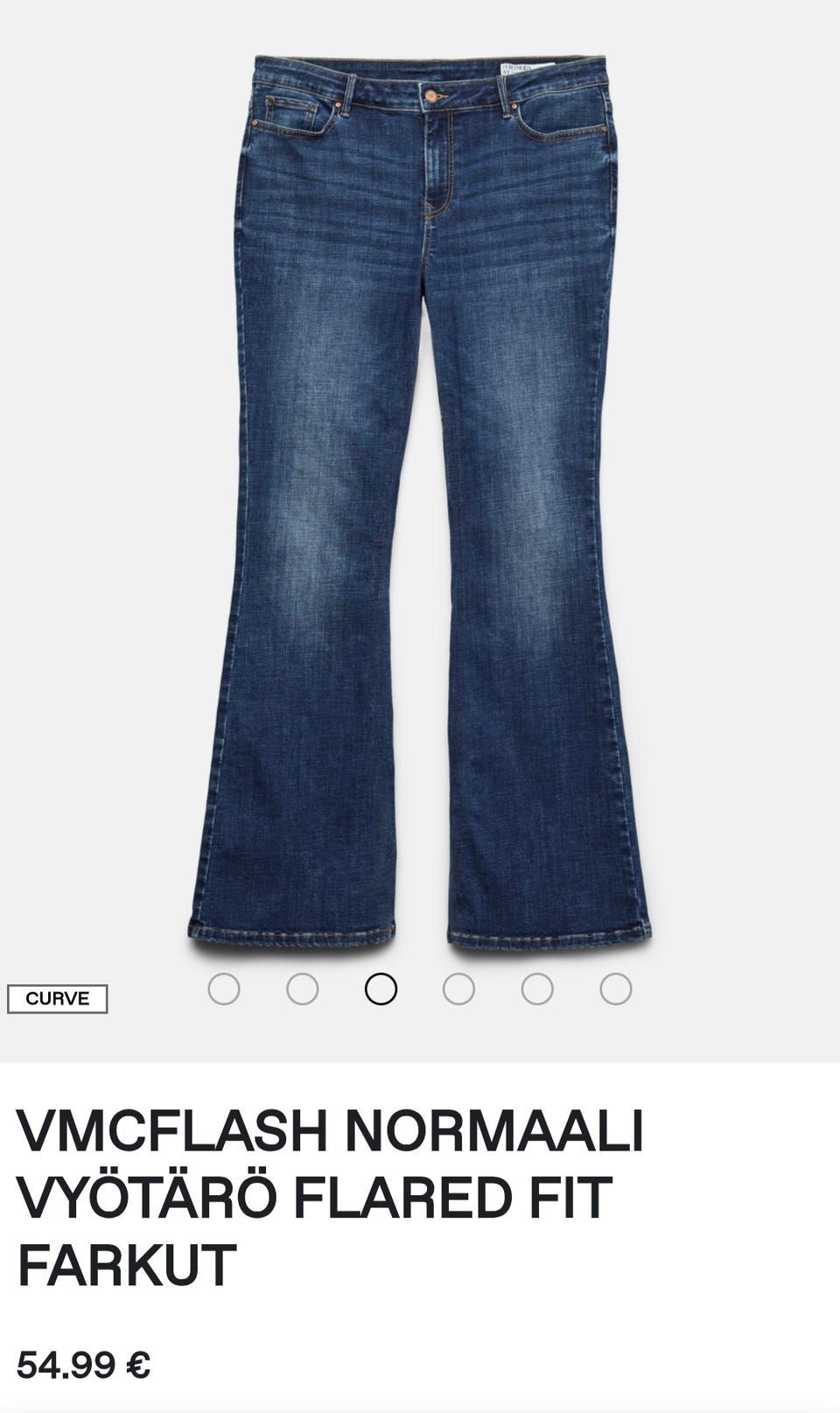Jump to the first product photo dot
The width and height of the screenshot is (840, 1413).
(224, 988)
